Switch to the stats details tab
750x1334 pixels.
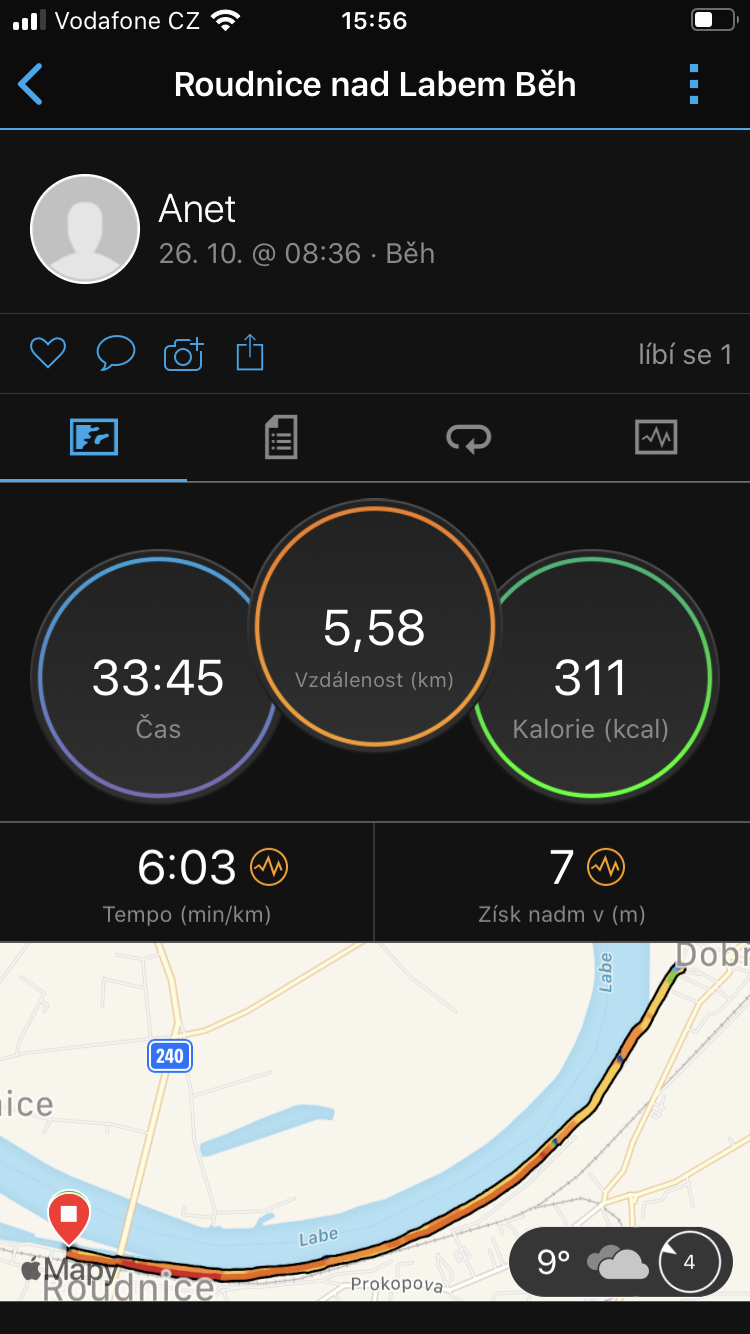[x=281, y=438]
